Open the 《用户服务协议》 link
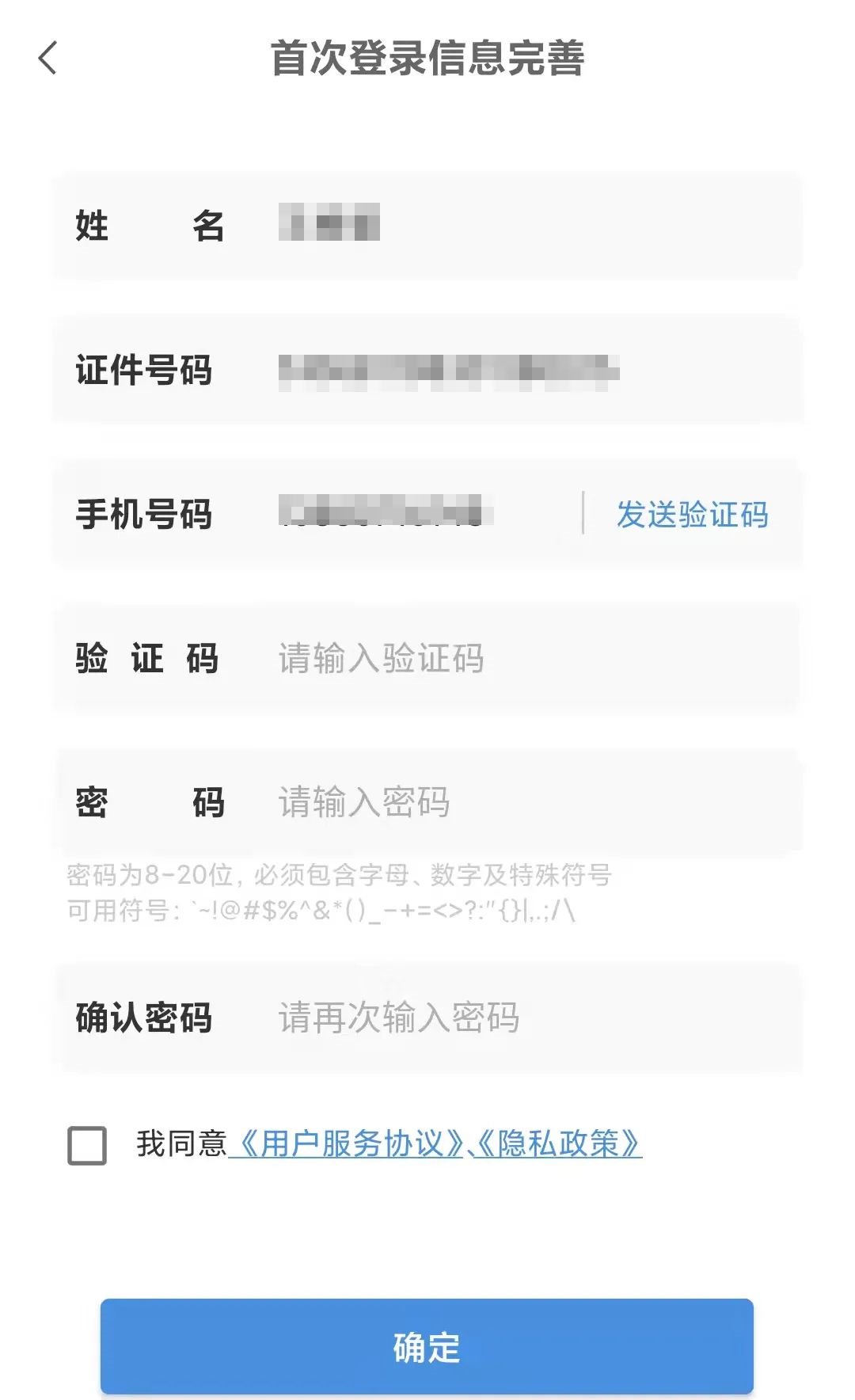The height and width of the screenshot is (1400, 855). coord(348,1143)
